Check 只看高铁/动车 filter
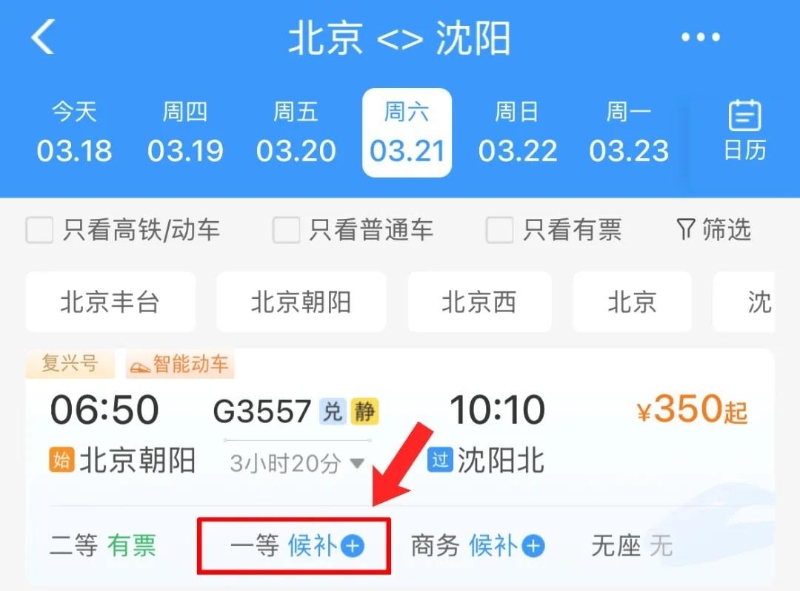Image resolution: width=800 pixels, height=591 pixels. pos(40,230)
